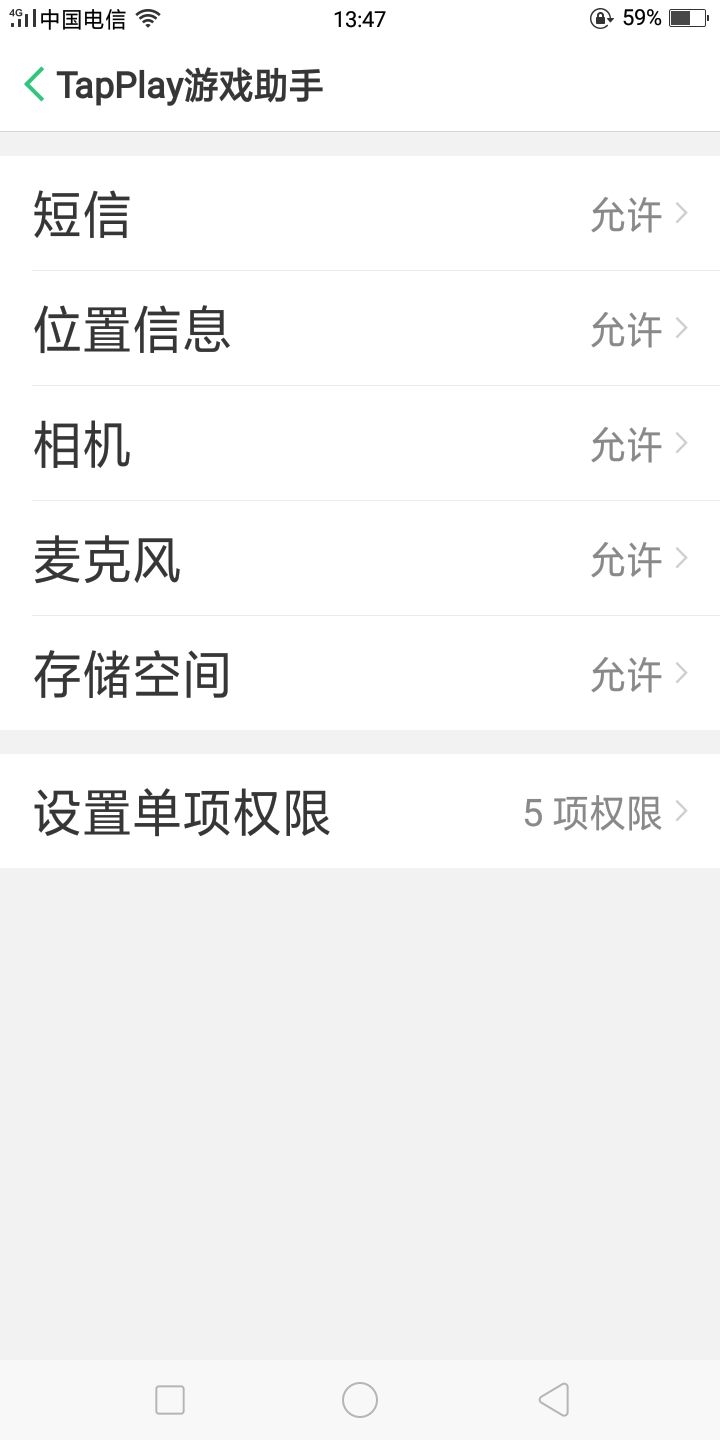
Task: Expand the chevron next to 短信
Action: (x=684, y=214)
